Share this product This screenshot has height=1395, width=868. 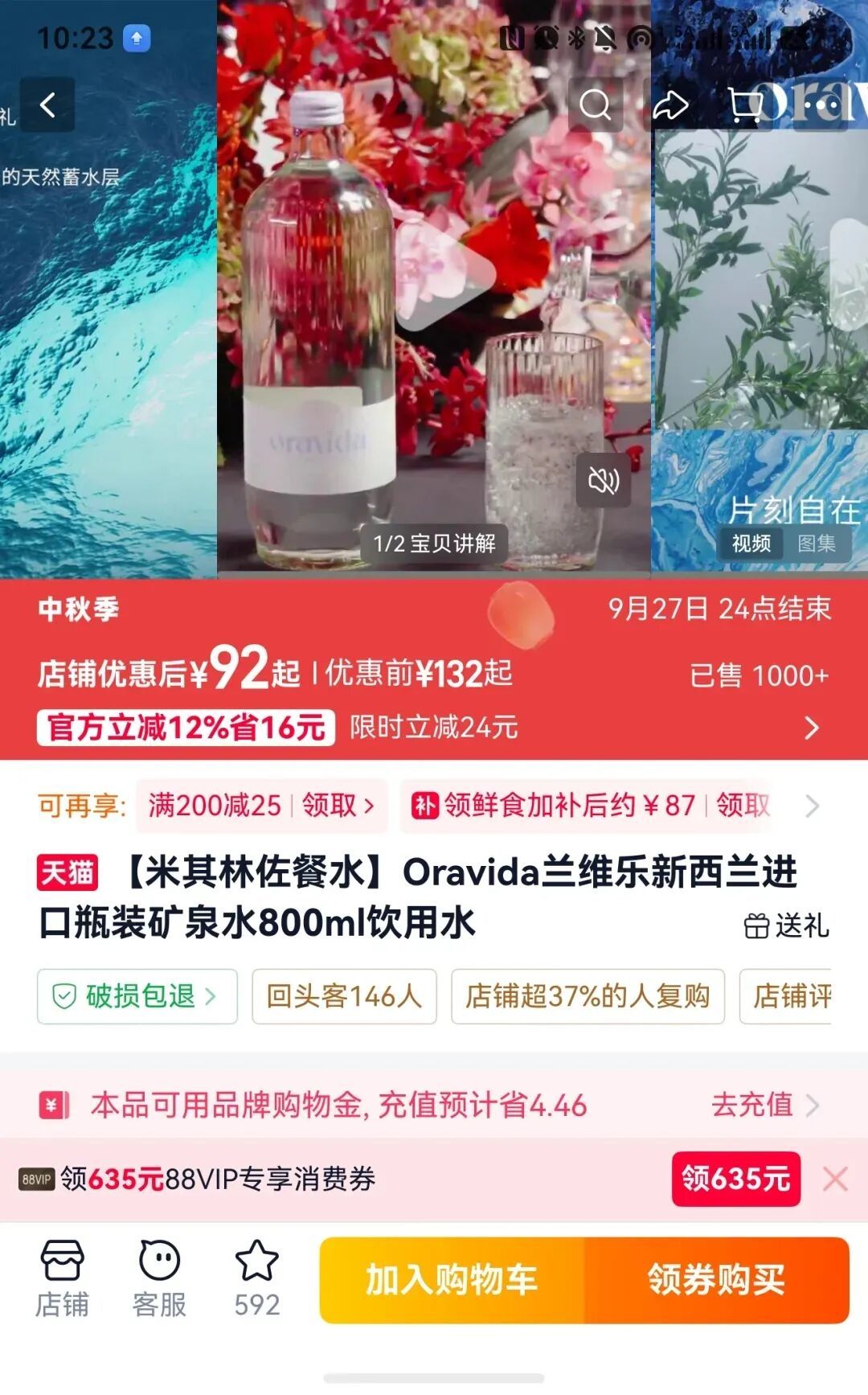(670, 105)
